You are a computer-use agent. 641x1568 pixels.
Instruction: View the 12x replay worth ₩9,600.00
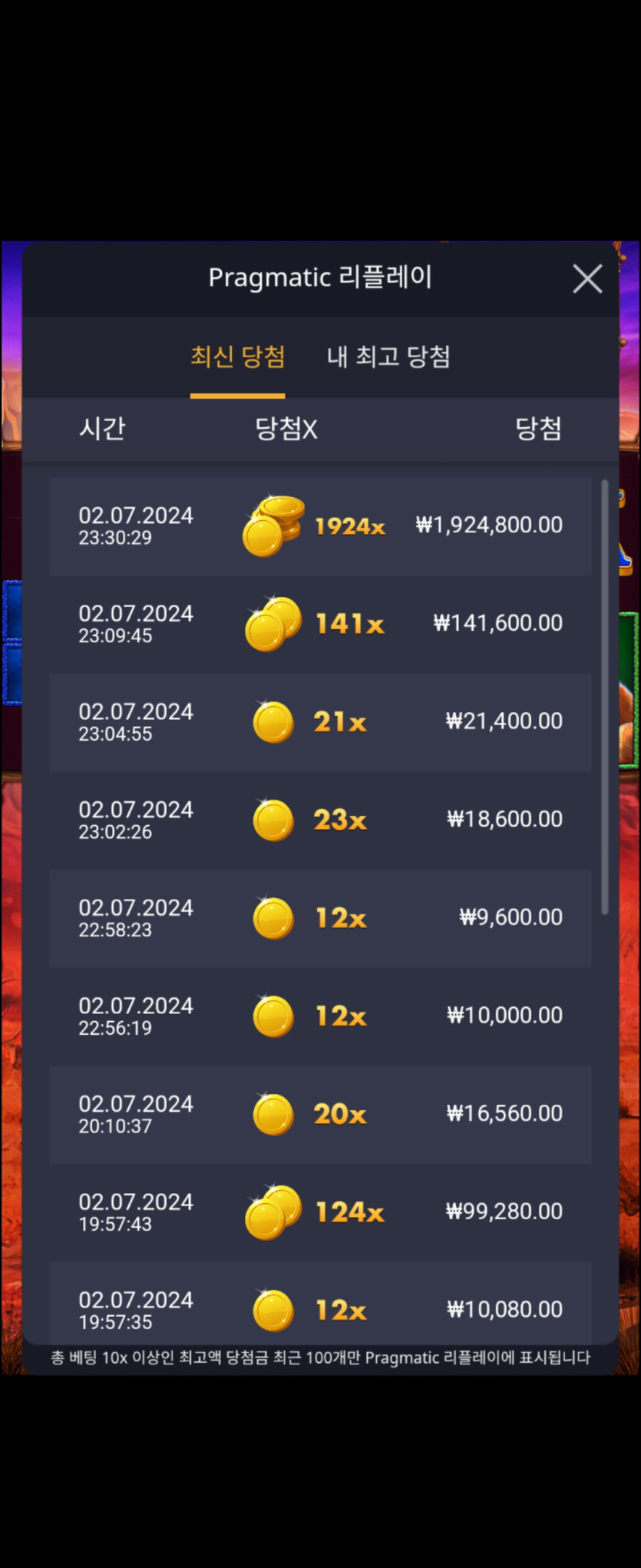coord(320,918)
